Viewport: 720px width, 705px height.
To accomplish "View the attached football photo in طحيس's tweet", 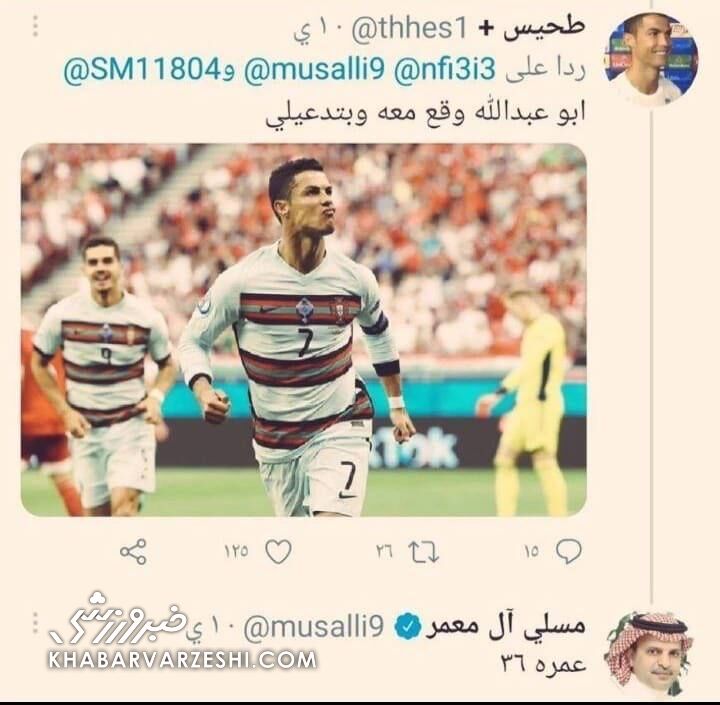I will coord(304,330).
